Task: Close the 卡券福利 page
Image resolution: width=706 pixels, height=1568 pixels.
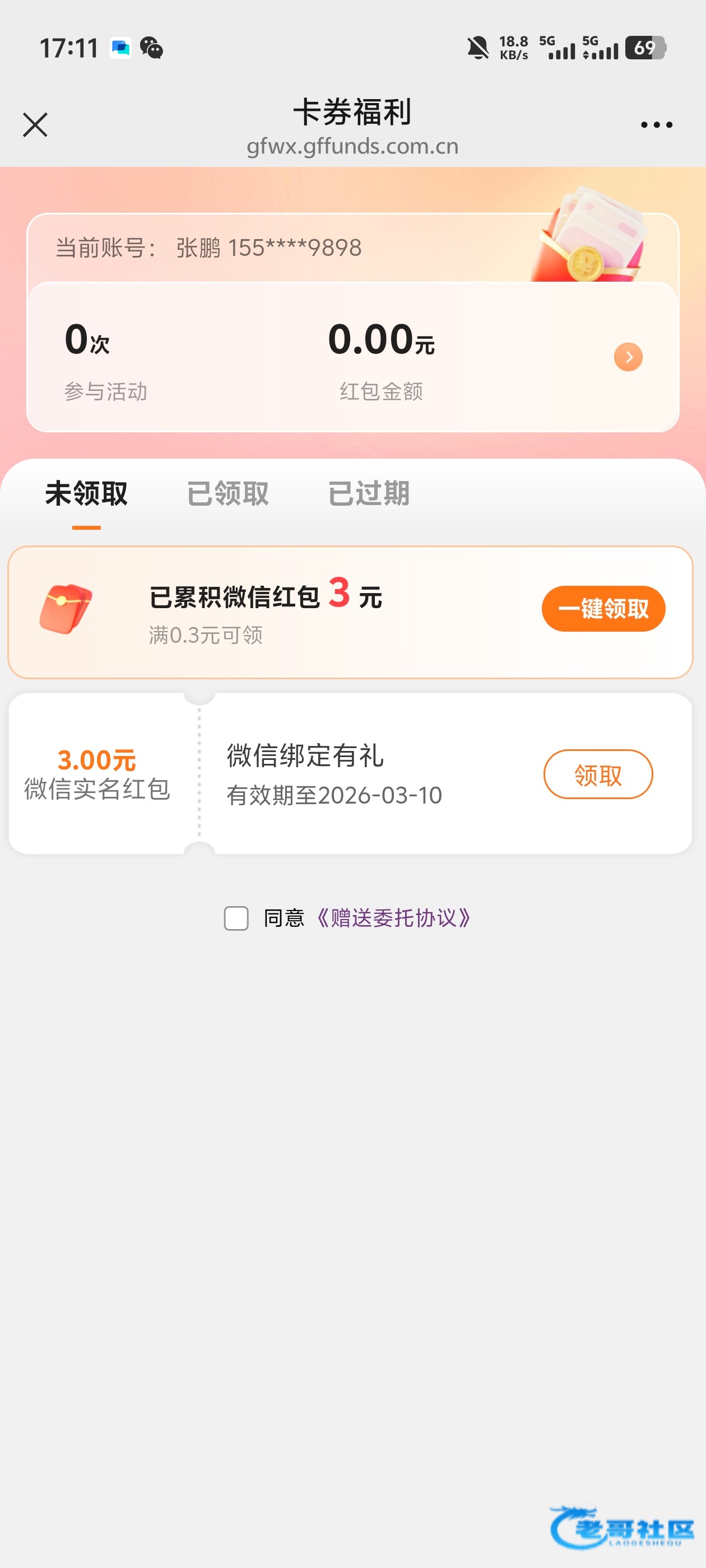Action: point(35,125)
